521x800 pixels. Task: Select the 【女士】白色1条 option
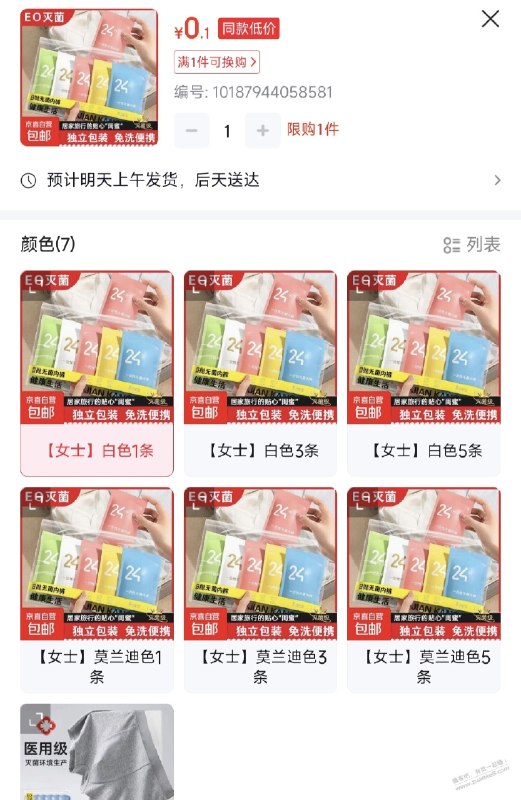(97, 373)
